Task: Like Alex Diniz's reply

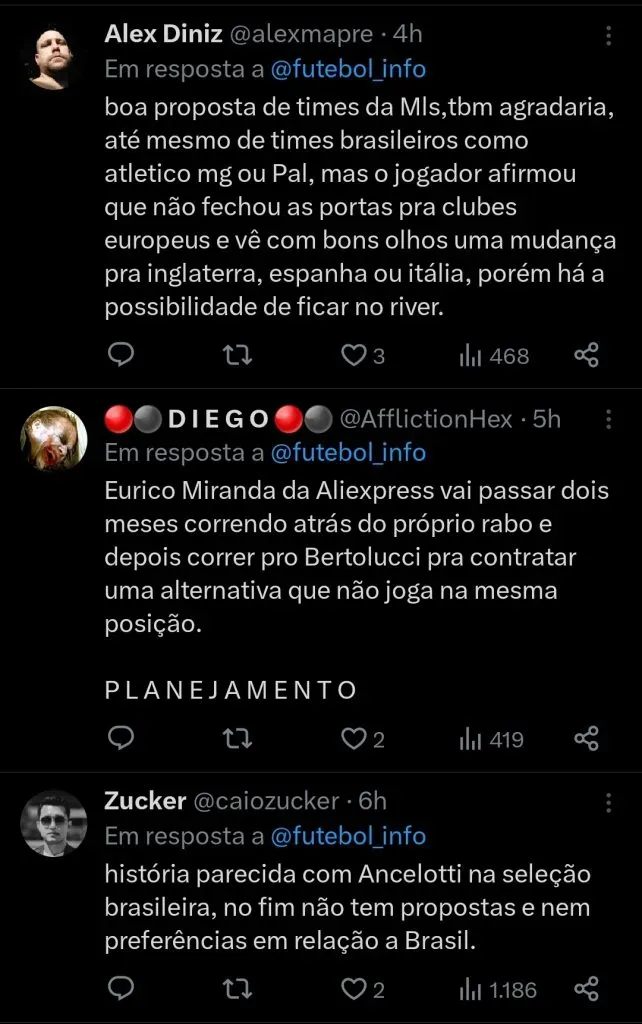Action: point(354,355)
